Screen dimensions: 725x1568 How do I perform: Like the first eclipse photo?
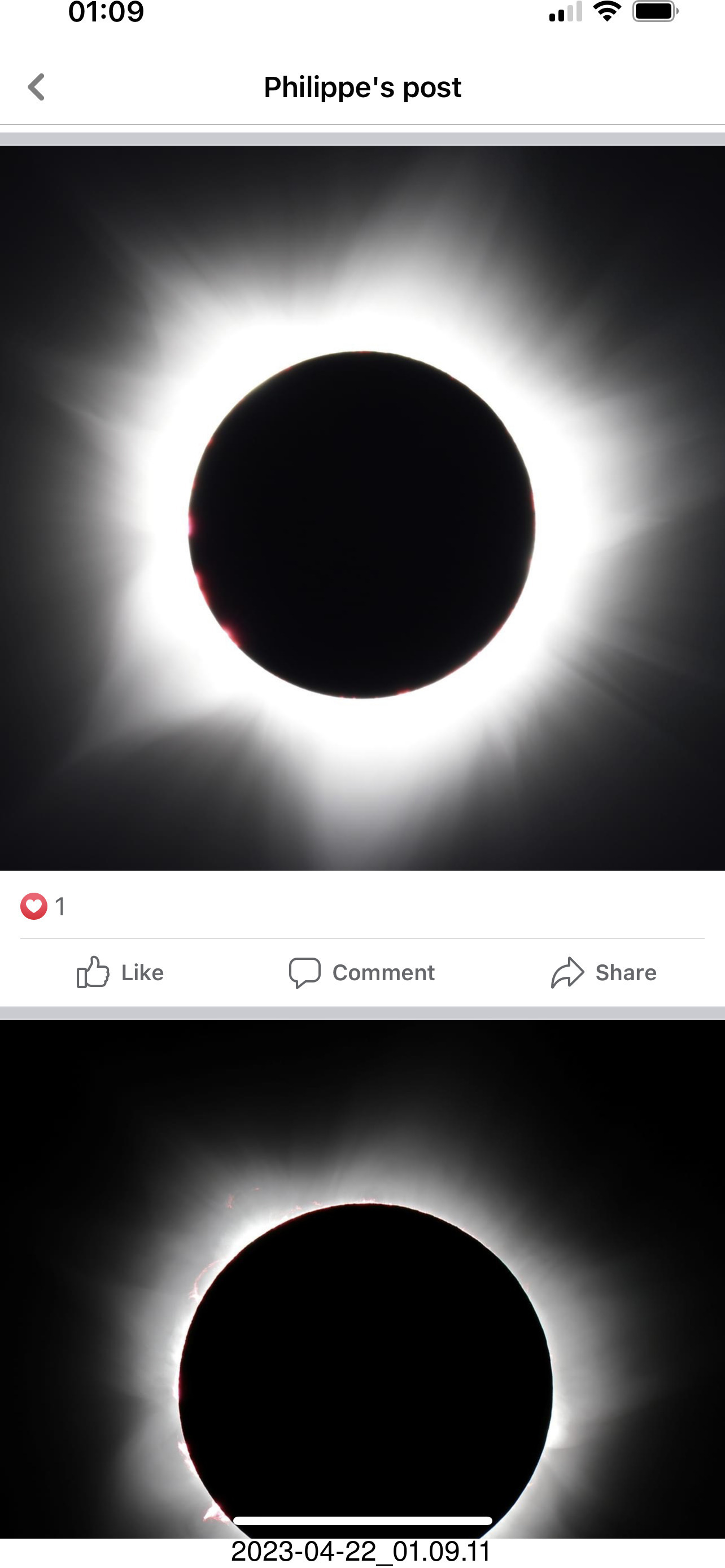120,972
